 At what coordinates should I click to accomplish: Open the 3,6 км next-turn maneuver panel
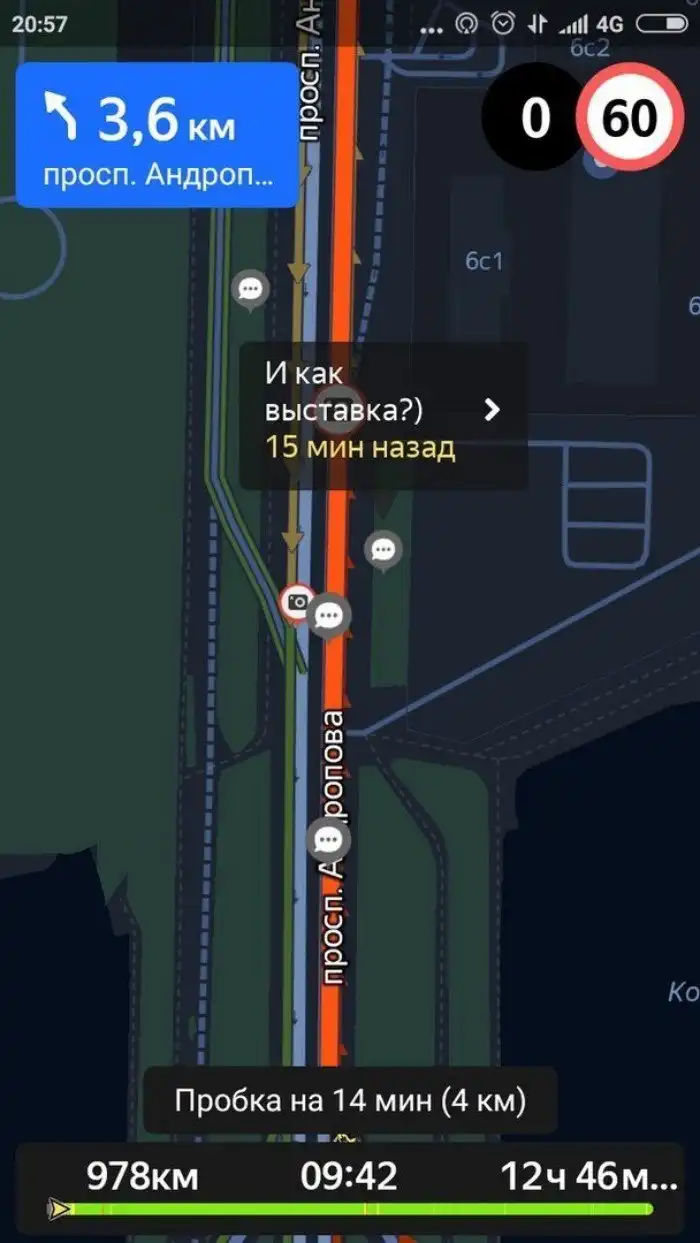(x=157, y=135)
